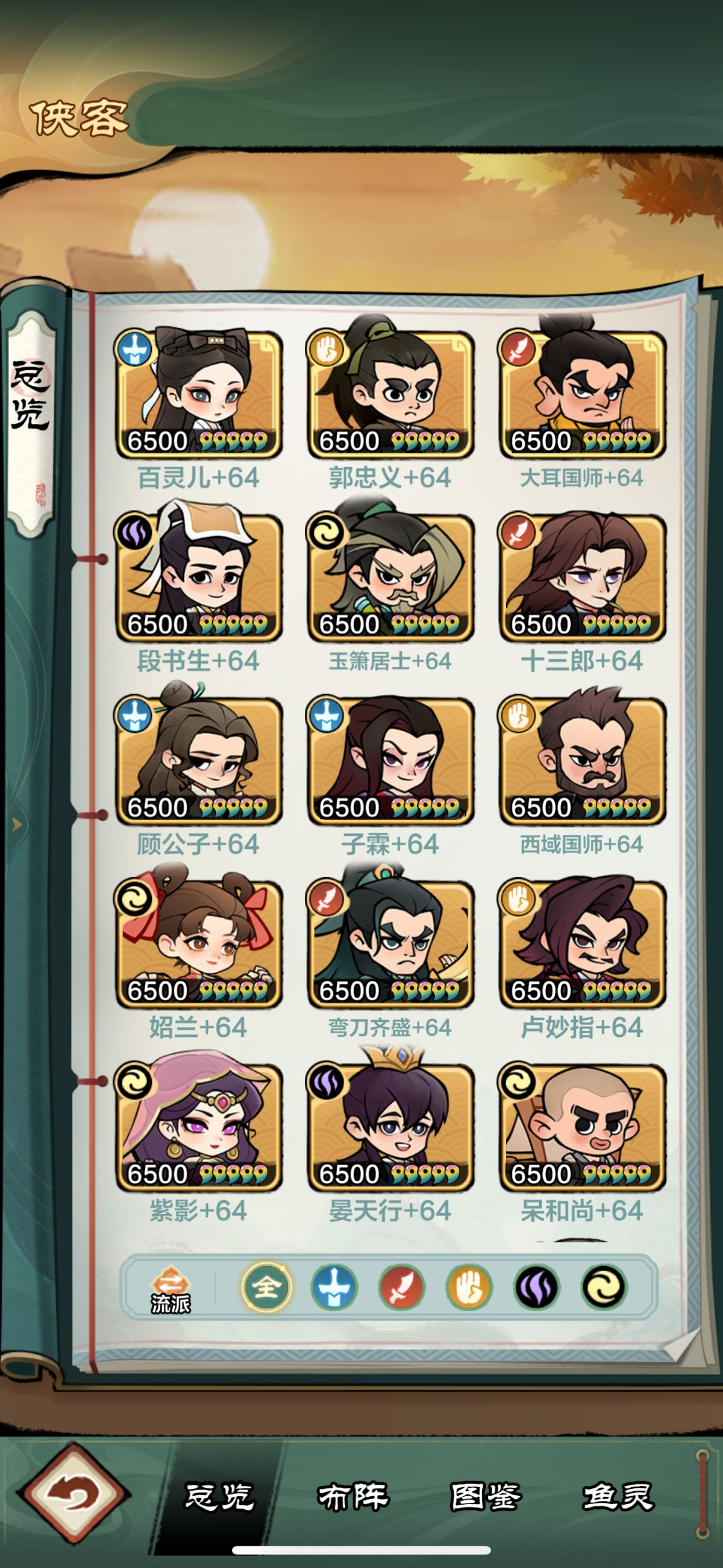Image resolution: width=723 pixels, height=1568 pixels.
Task: Tap the back arrow button
Action: pos(73,1493)
